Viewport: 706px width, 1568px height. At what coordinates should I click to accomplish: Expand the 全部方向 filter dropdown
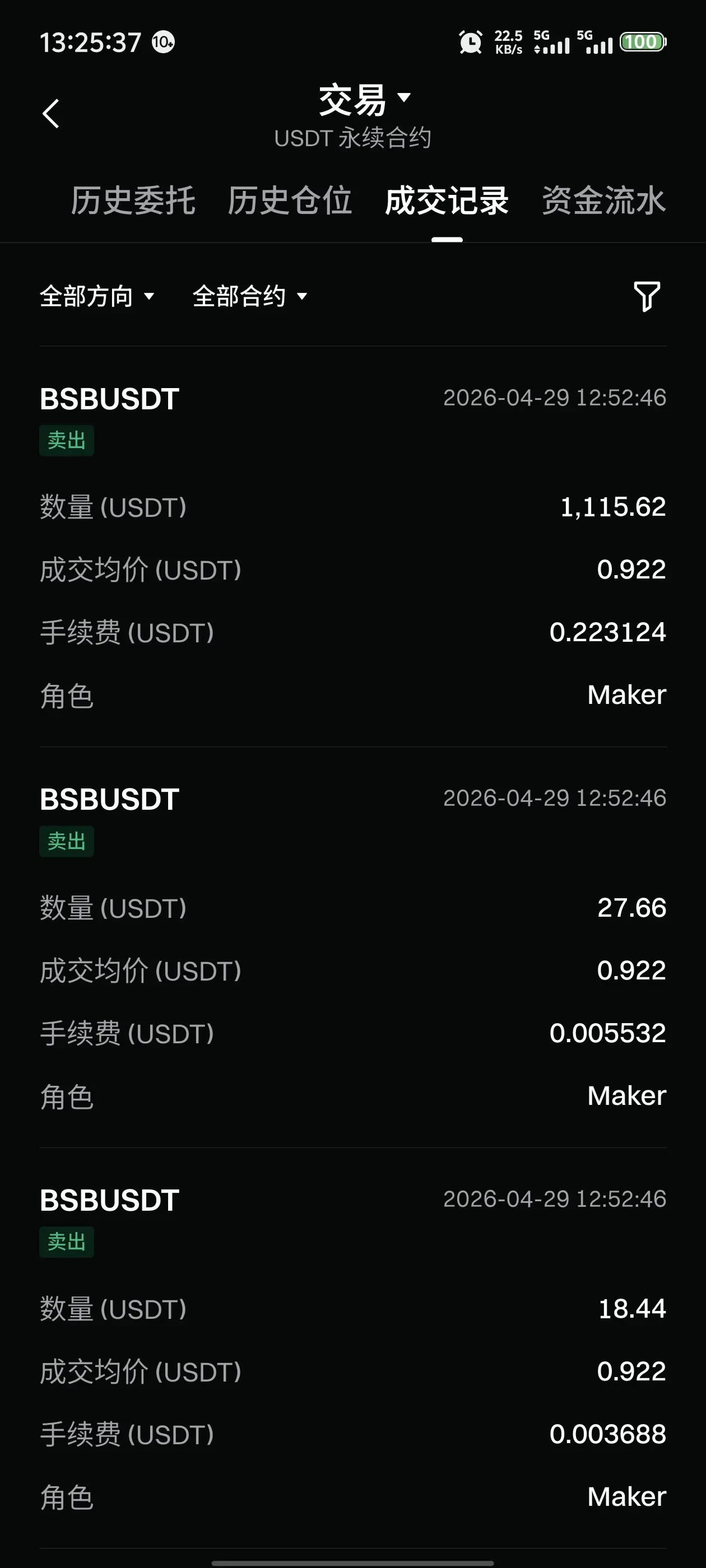click(x=97, y=296)
